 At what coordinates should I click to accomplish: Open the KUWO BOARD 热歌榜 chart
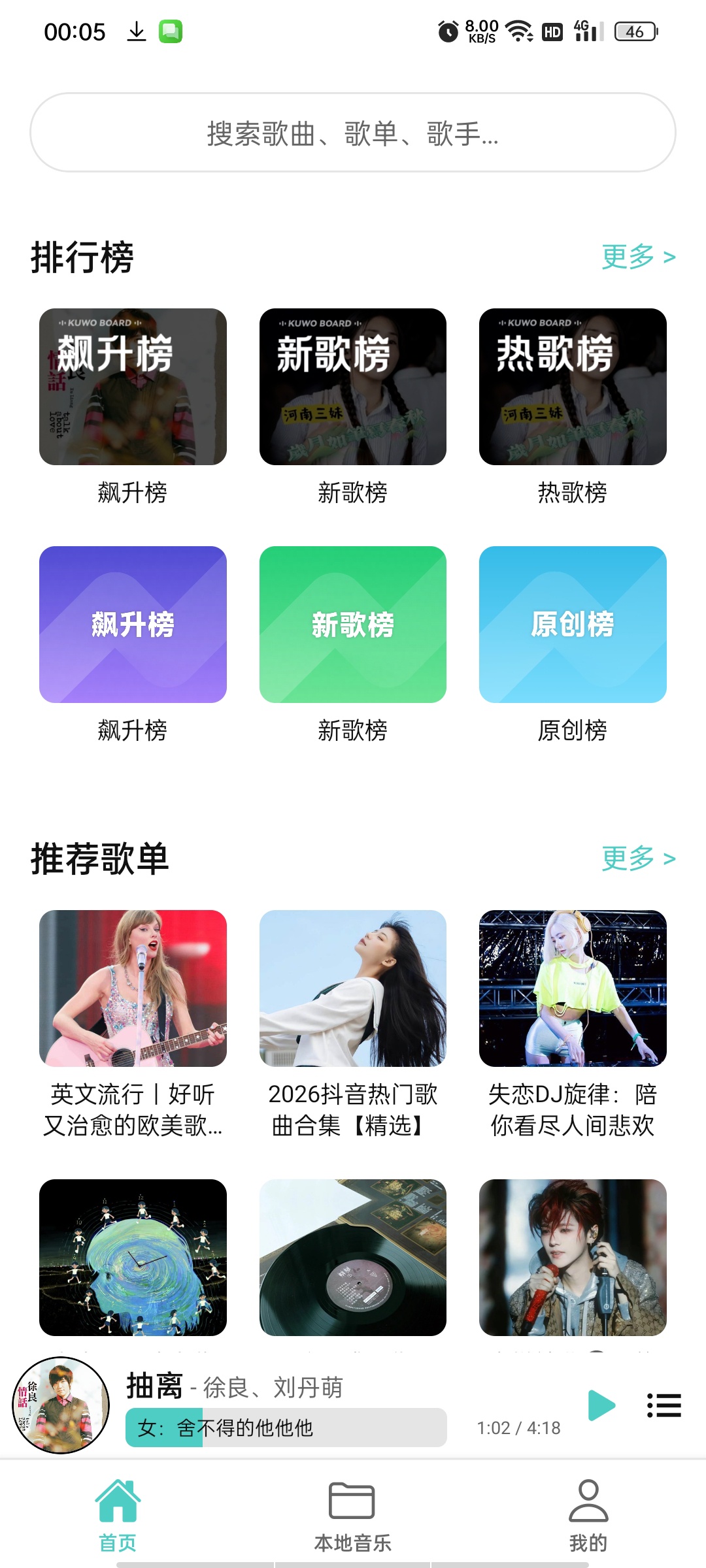click(573, 387)
